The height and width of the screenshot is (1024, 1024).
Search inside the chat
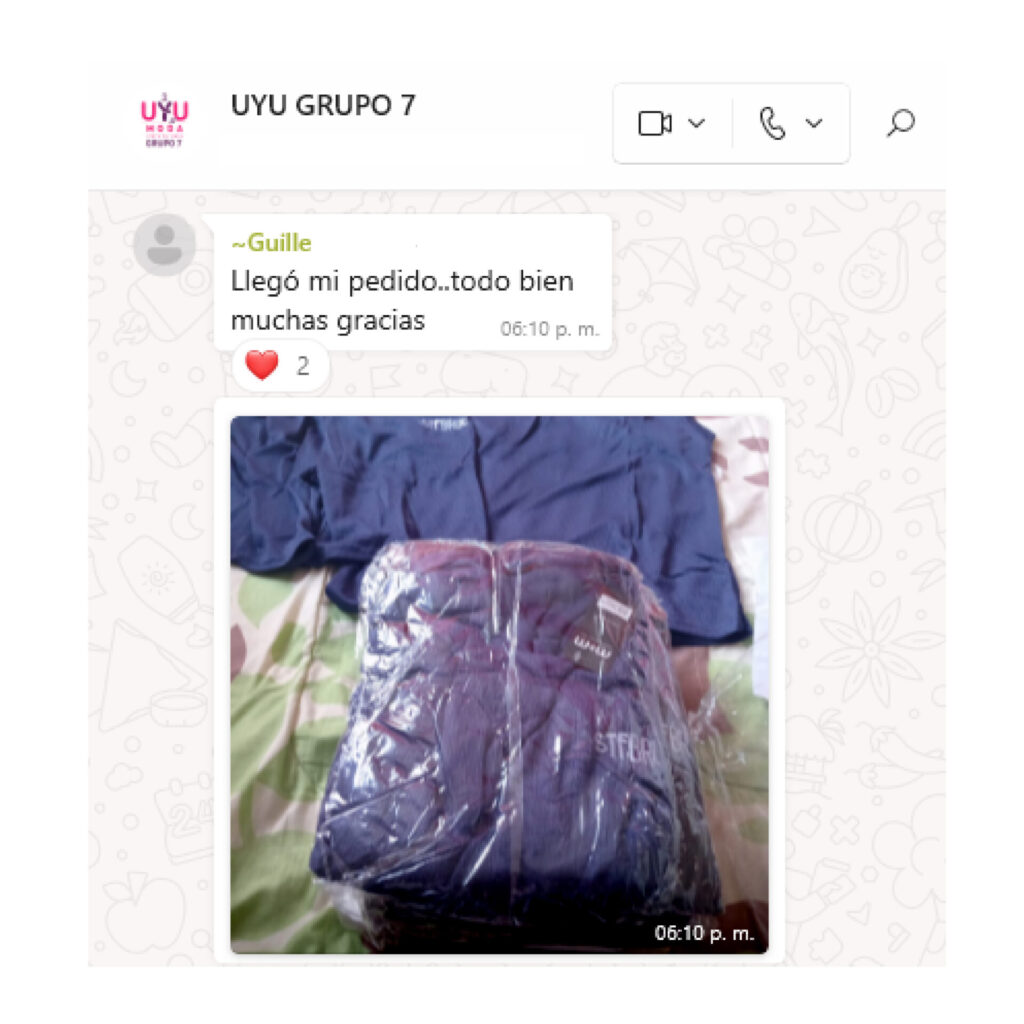[x=900, y=123]
